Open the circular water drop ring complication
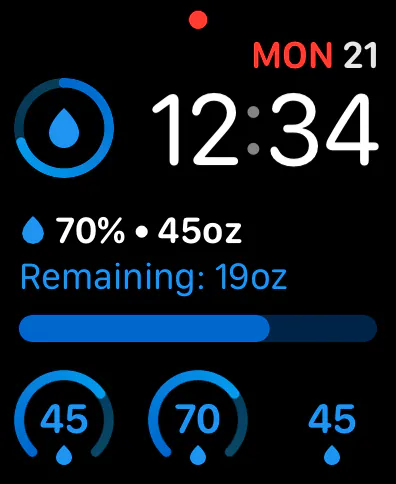This screenshot has width=396, height=484. pyautogui.click(x=64, y=128)
